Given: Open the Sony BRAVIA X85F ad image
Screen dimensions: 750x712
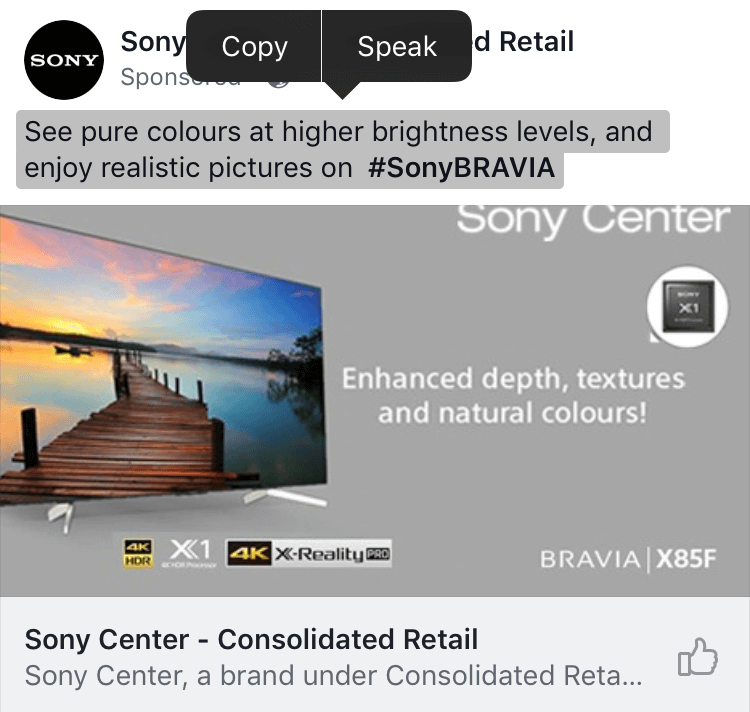Looking at the screenshot, I should 374,400.
